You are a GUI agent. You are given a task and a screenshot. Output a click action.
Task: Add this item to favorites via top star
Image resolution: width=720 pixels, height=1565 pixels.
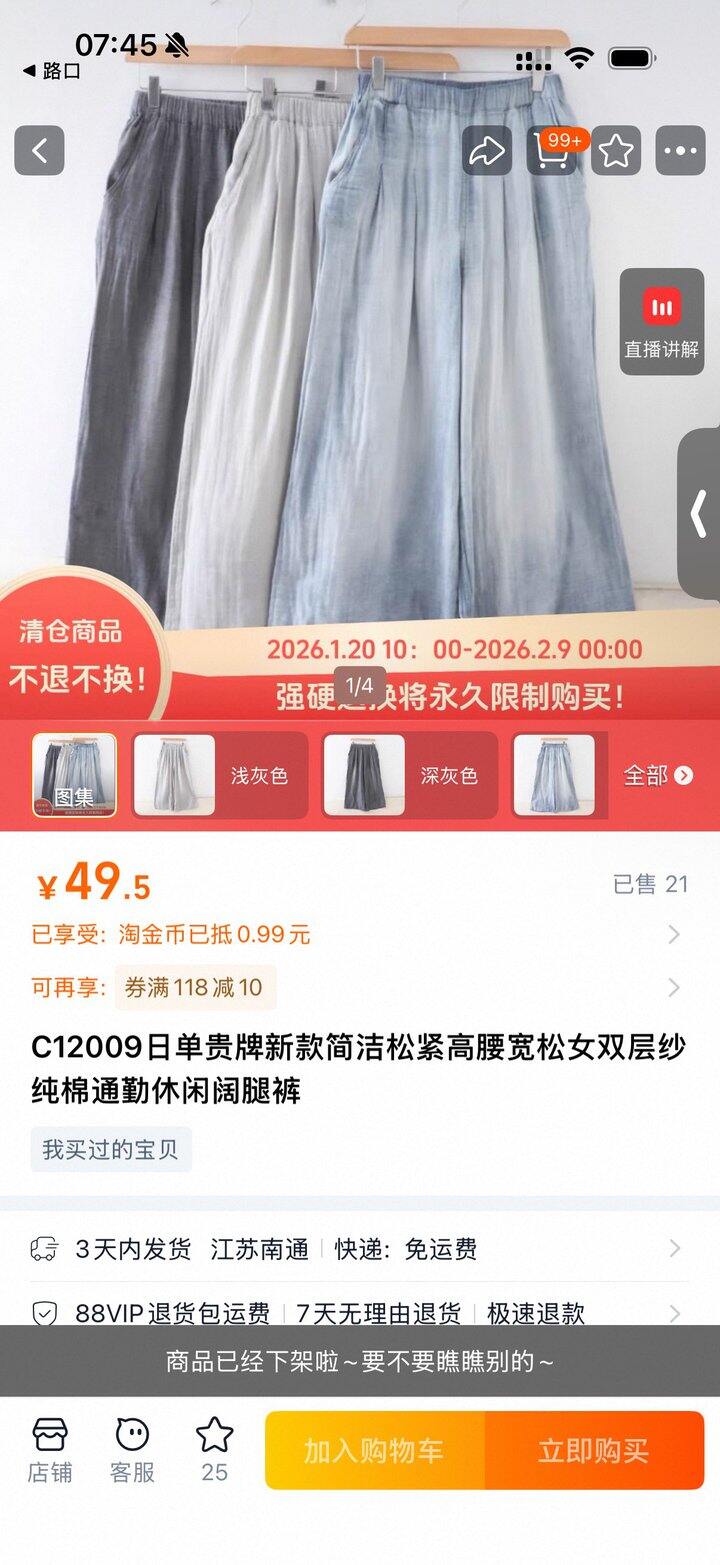tap(617, 151)
